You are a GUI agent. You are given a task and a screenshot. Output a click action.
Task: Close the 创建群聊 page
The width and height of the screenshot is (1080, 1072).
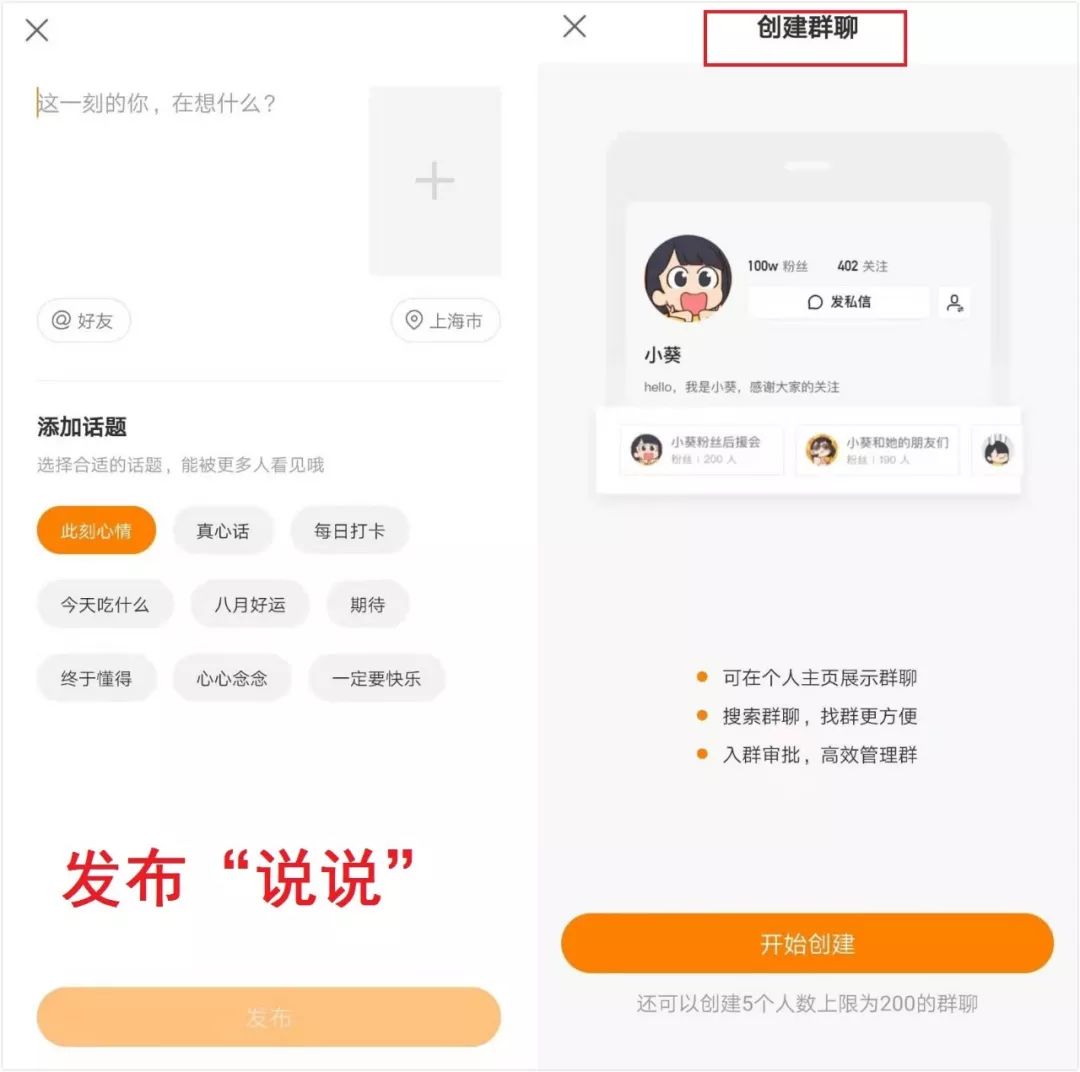(x=575, y=26)
